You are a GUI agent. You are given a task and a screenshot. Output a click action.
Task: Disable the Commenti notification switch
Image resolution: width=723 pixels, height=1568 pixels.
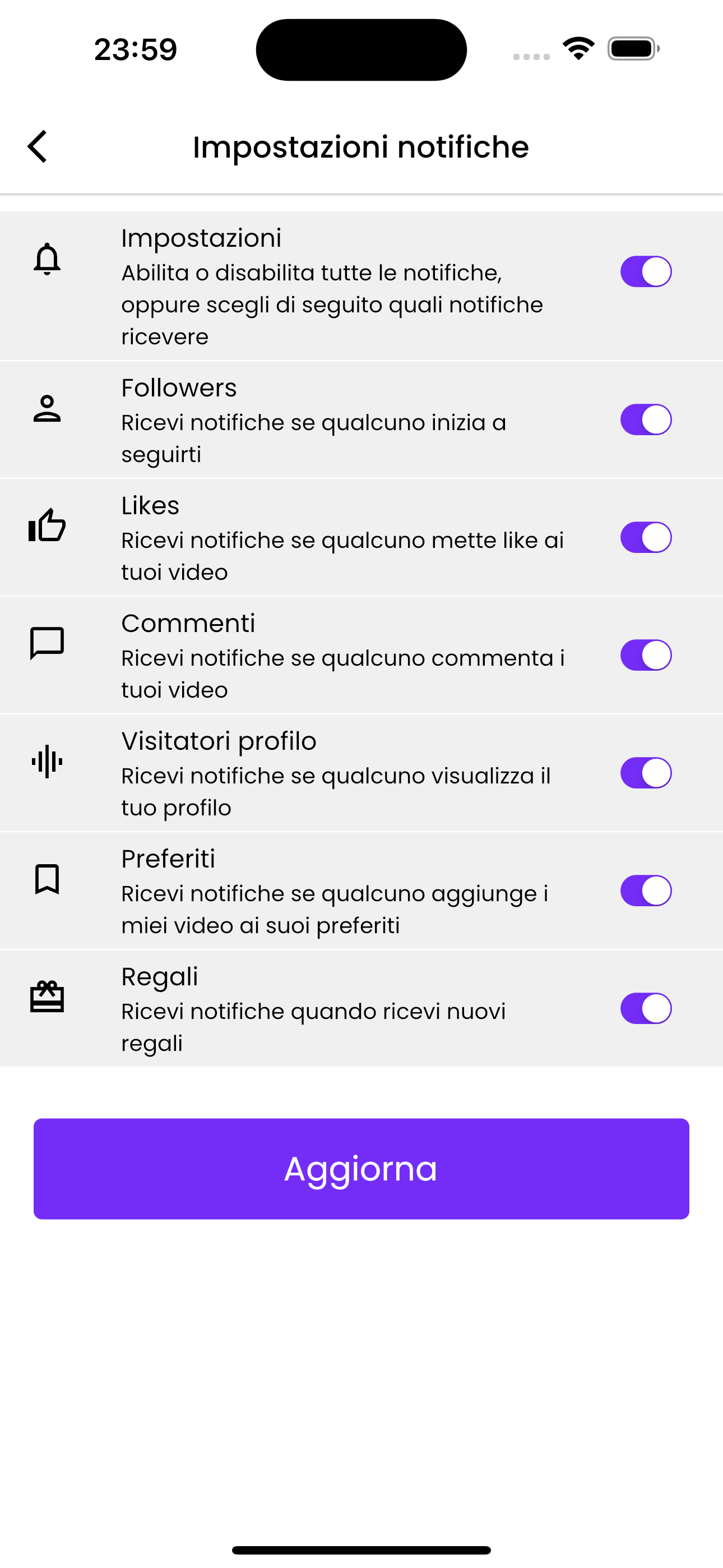click(646, 655)
